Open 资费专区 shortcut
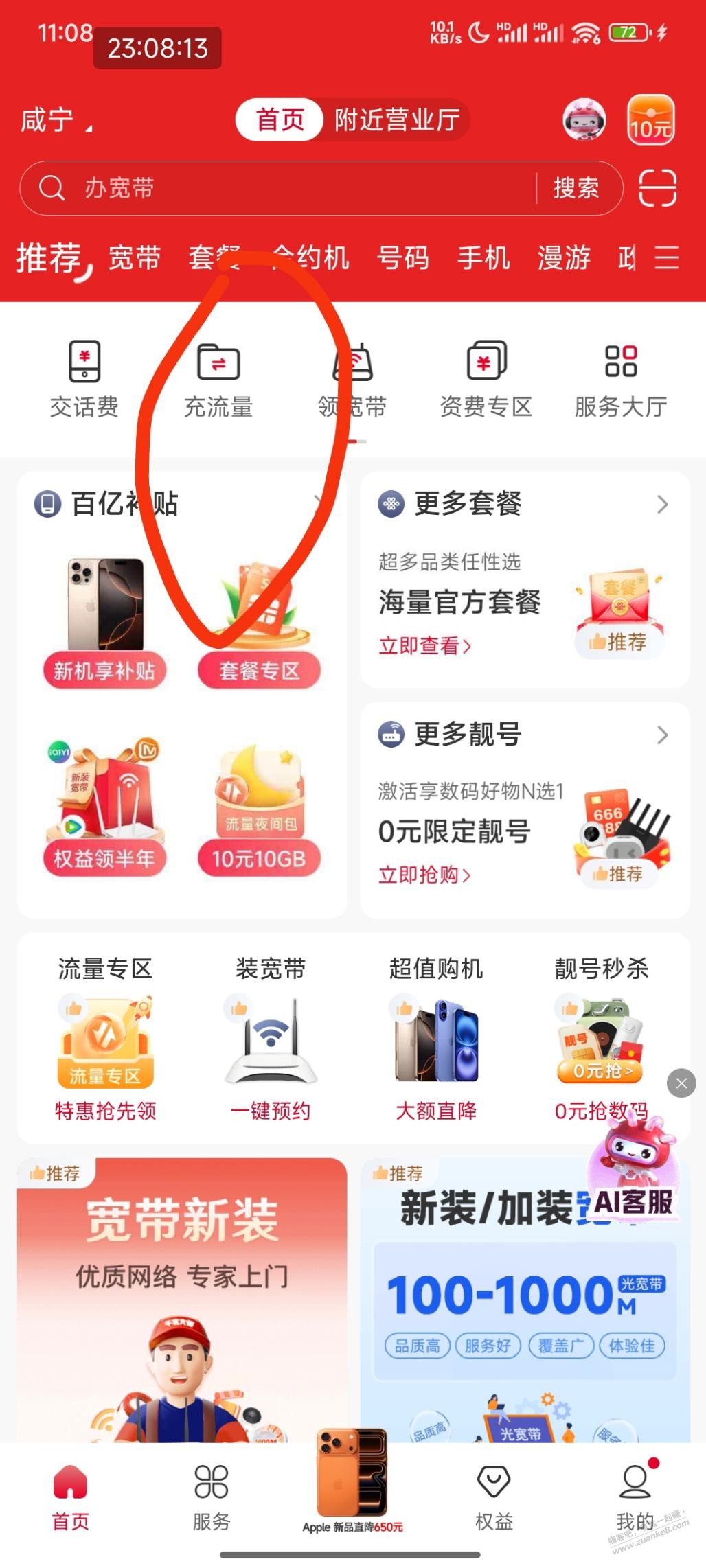The image size is (706, 1568). click(x=486, y=379)
